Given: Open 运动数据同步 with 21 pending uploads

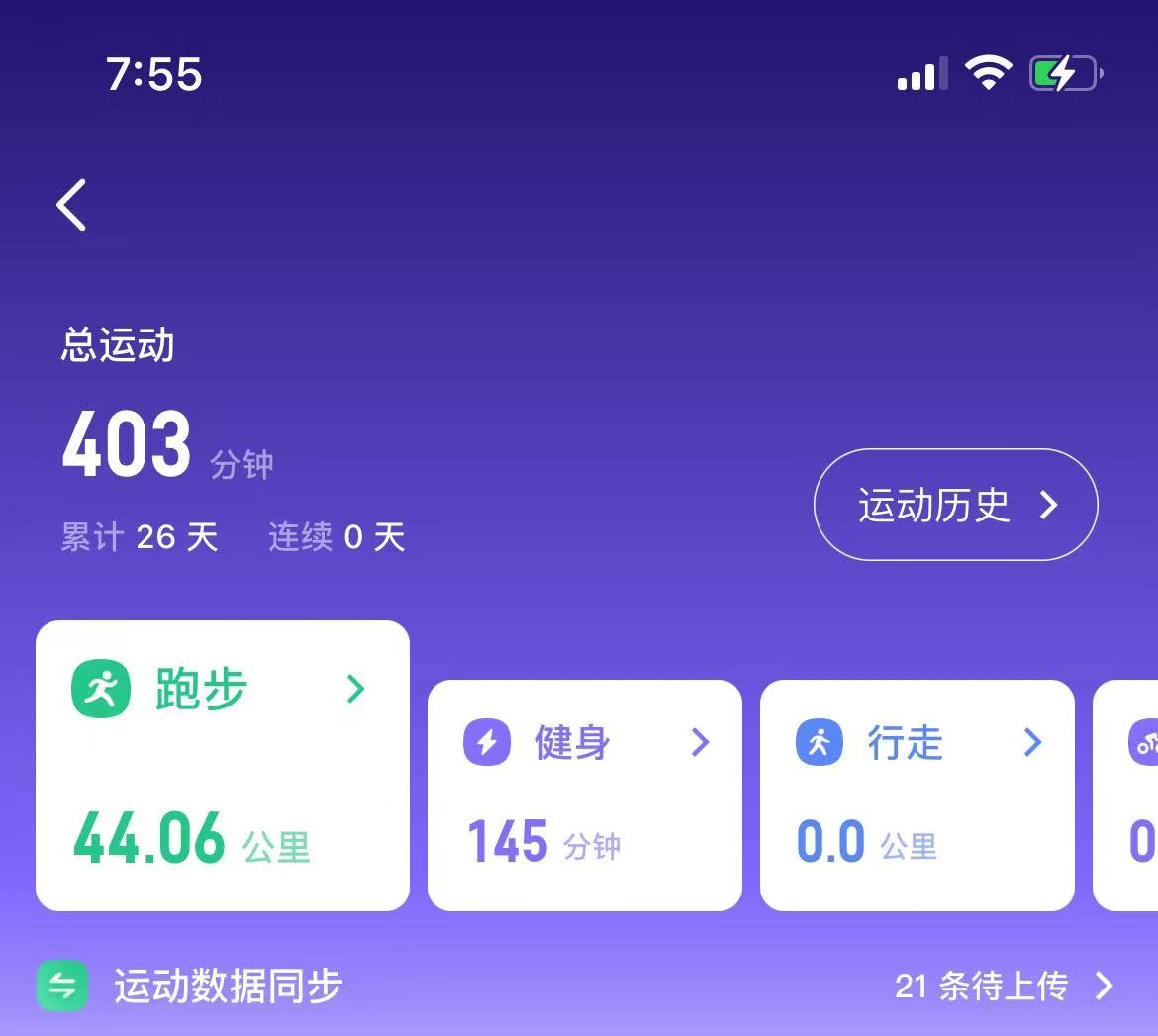Looking at the screenshot, I should [579, 987].
